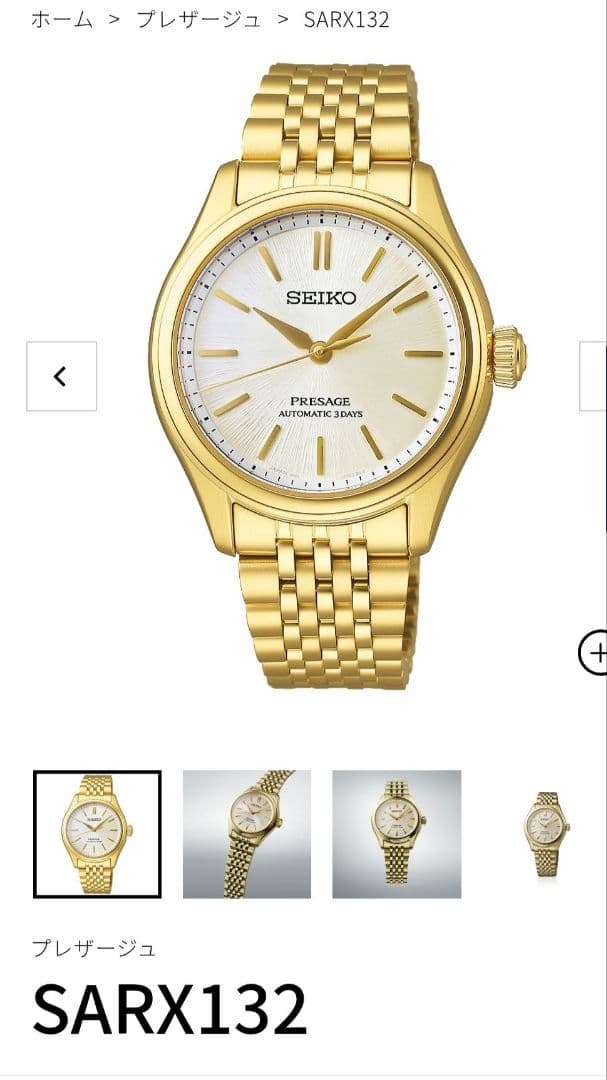Show the next product image

(595, 376)
